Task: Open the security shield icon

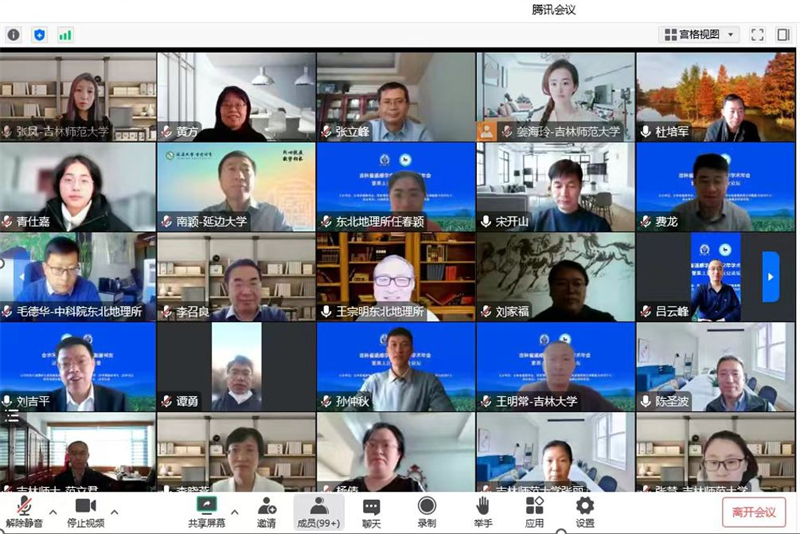Action: pos(40,35)
